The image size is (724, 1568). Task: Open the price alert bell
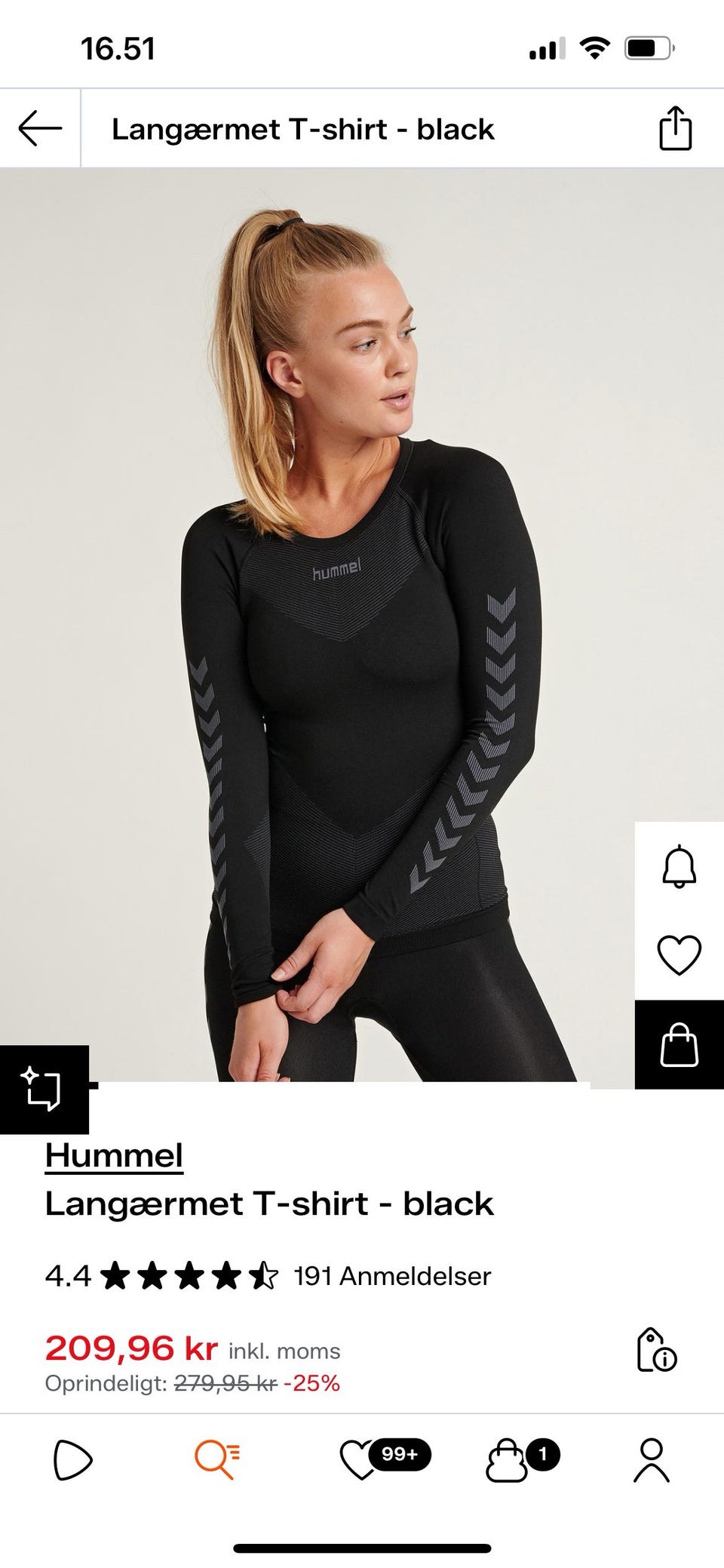point(679,866)
